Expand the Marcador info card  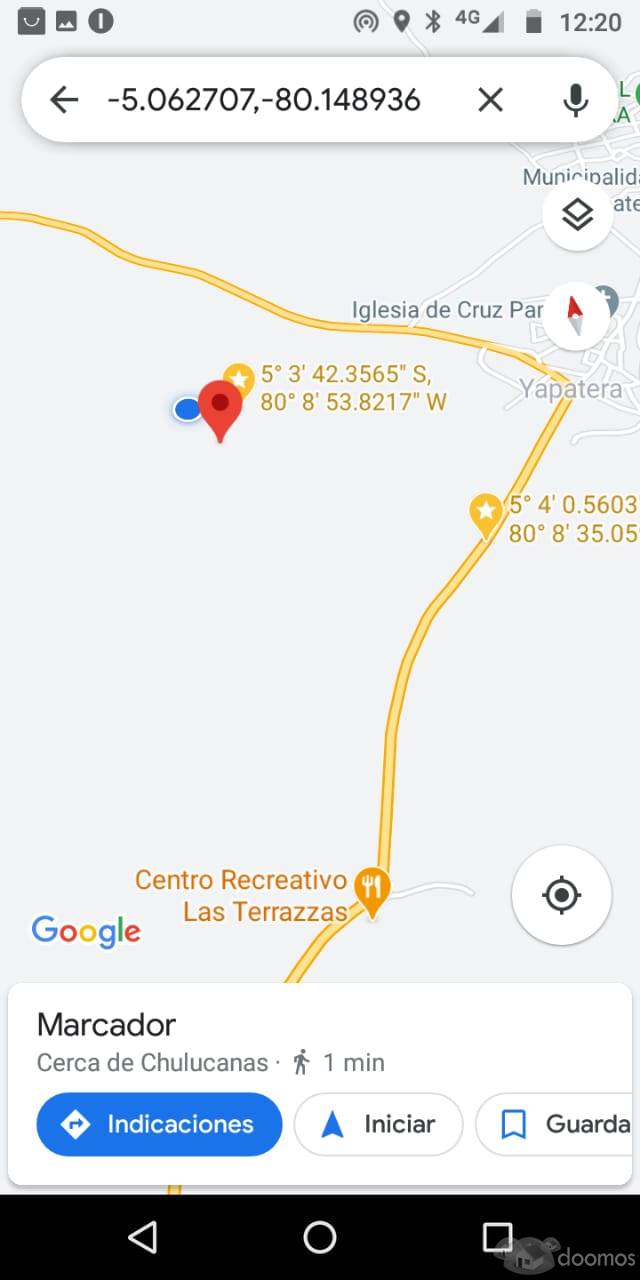(320, 1040)
